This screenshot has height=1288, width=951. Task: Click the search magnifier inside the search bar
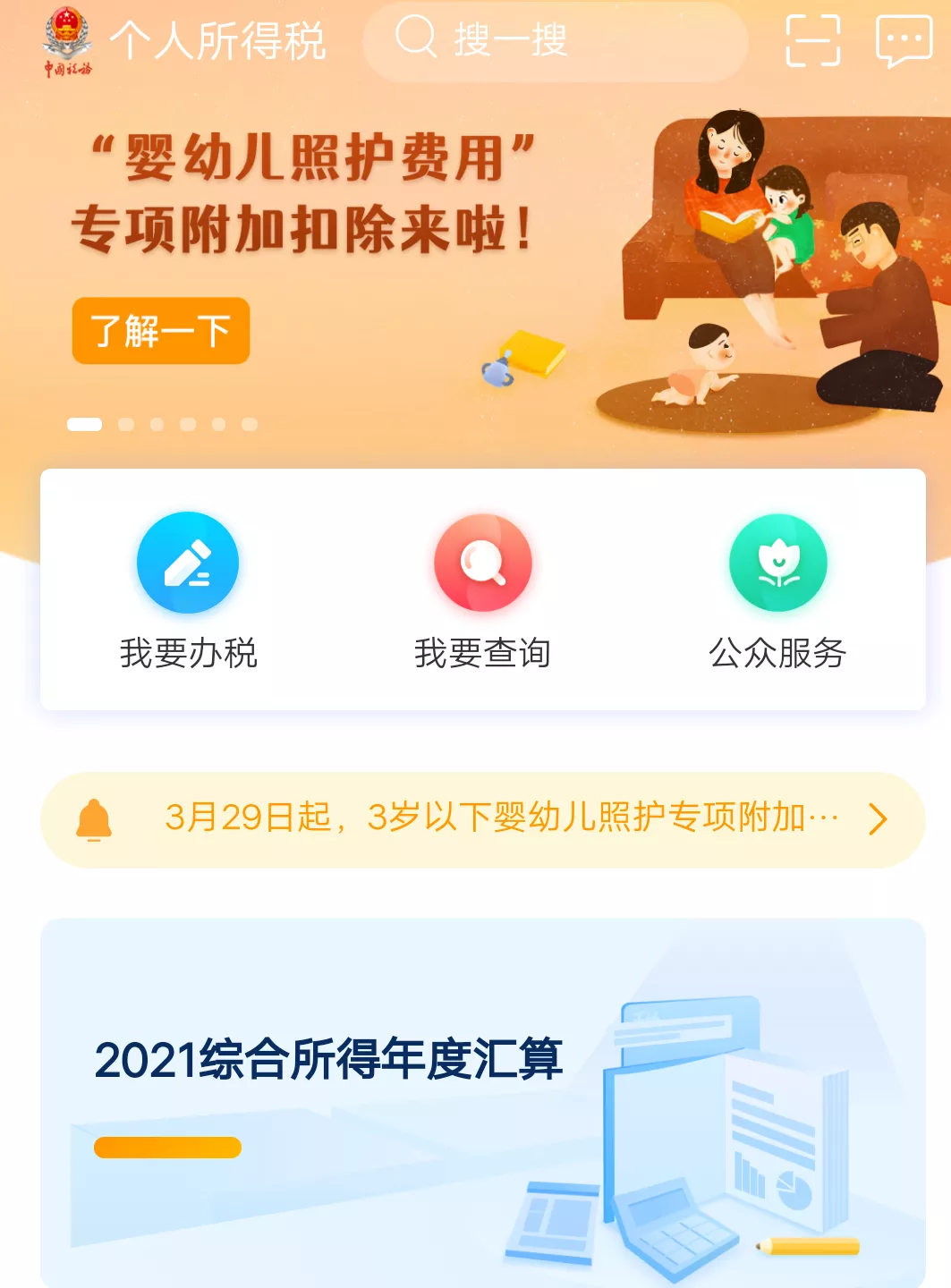point(416,39)
